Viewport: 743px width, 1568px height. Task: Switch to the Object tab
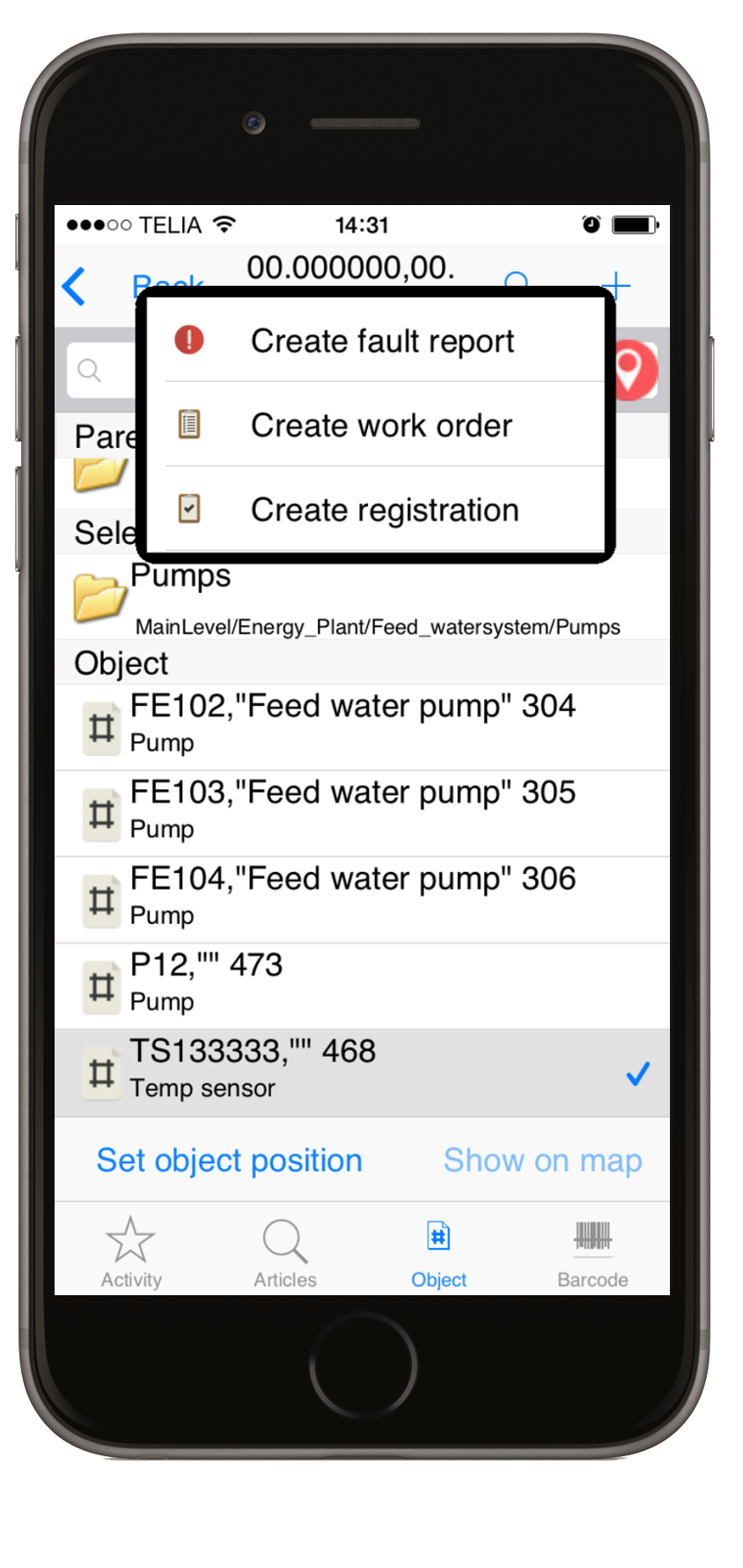438,1252
